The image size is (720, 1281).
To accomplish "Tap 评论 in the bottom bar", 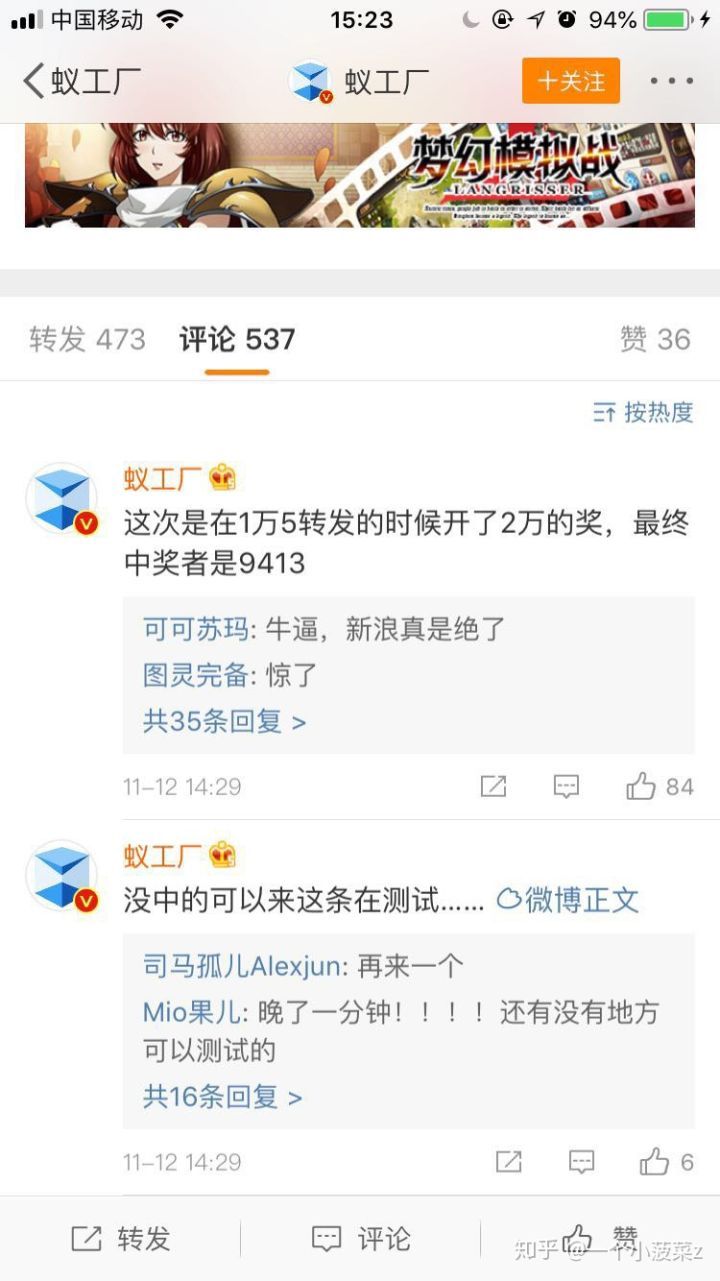I will tap(361, 1239).
